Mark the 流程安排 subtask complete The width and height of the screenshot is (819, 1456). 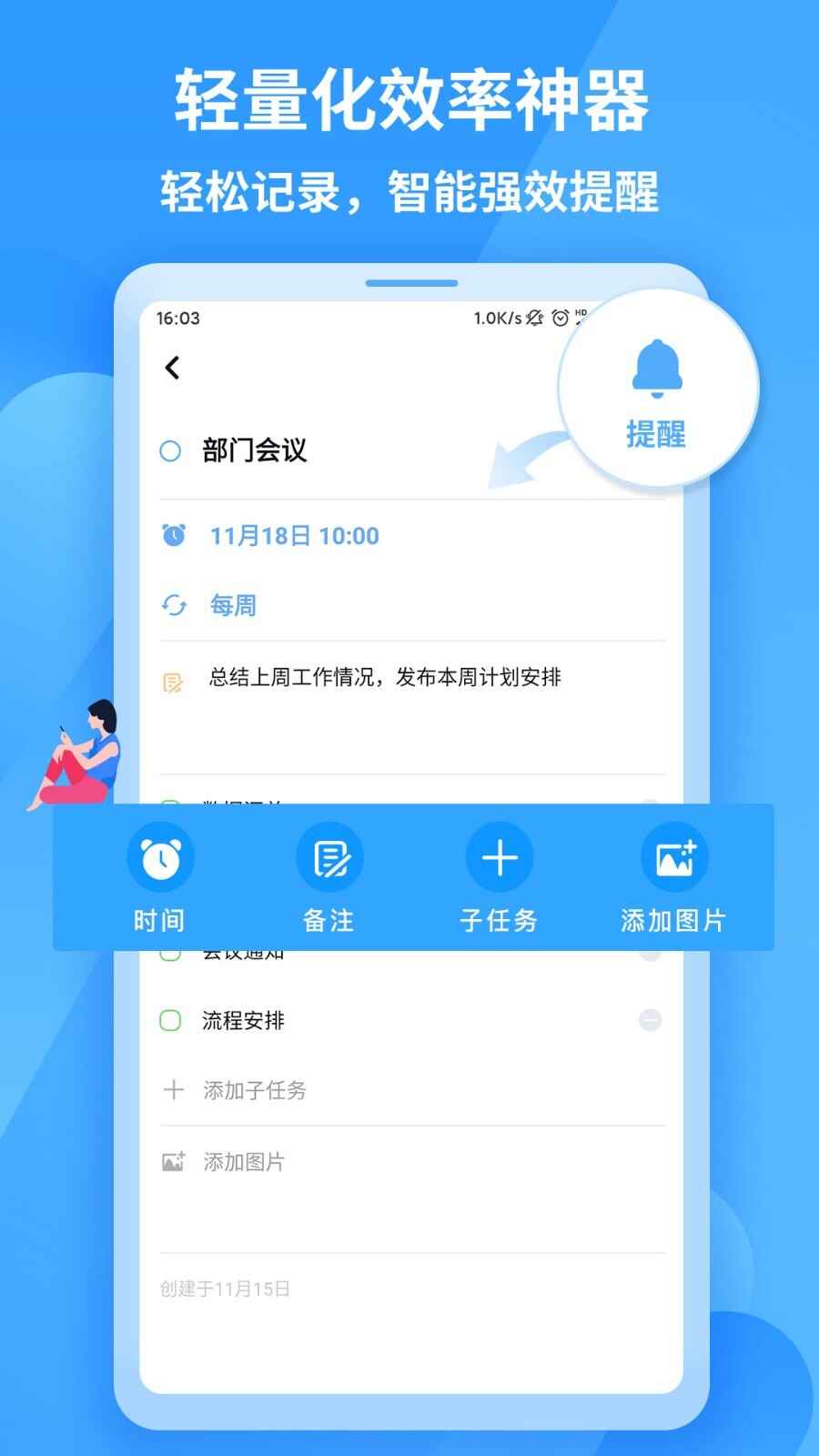(x=173, y=1020)
